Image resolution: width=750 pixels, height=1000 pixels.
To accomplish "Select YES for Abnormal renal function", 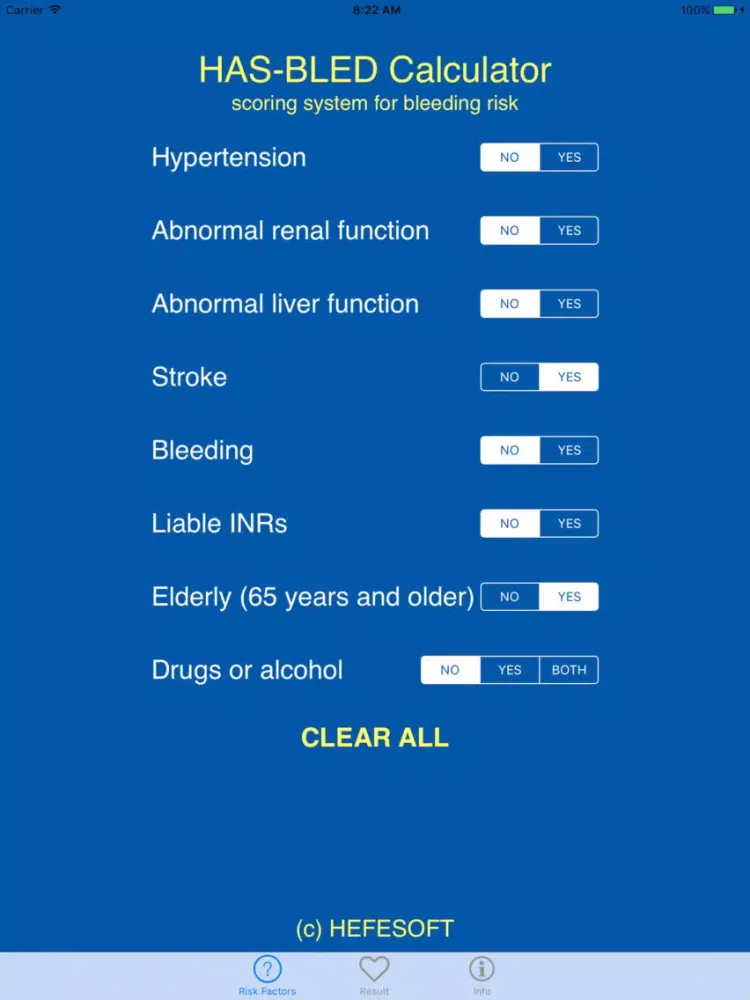I will tap(569, 230).
